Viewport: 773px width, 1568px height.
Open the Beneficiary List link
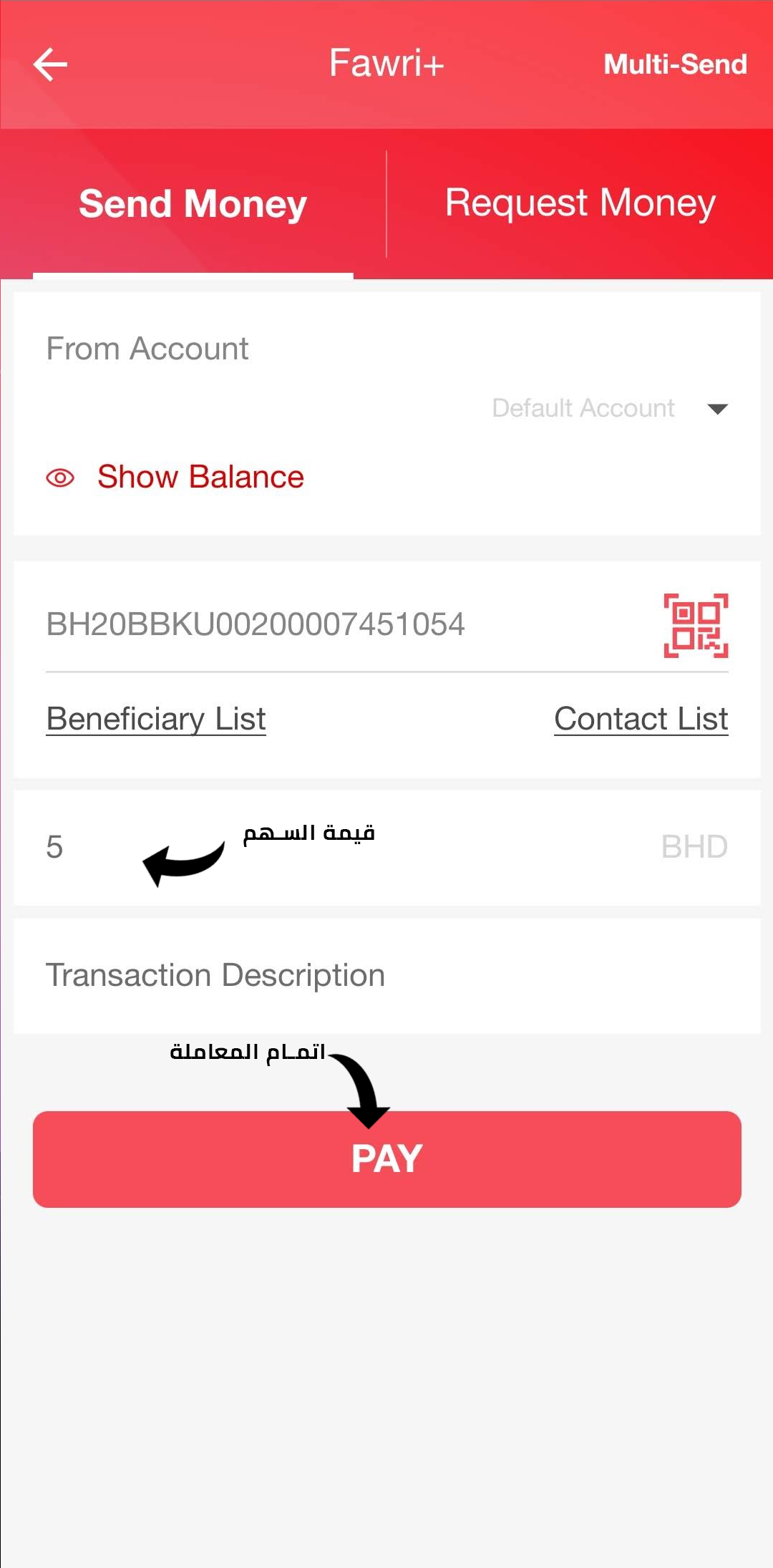tap(156, 719)
